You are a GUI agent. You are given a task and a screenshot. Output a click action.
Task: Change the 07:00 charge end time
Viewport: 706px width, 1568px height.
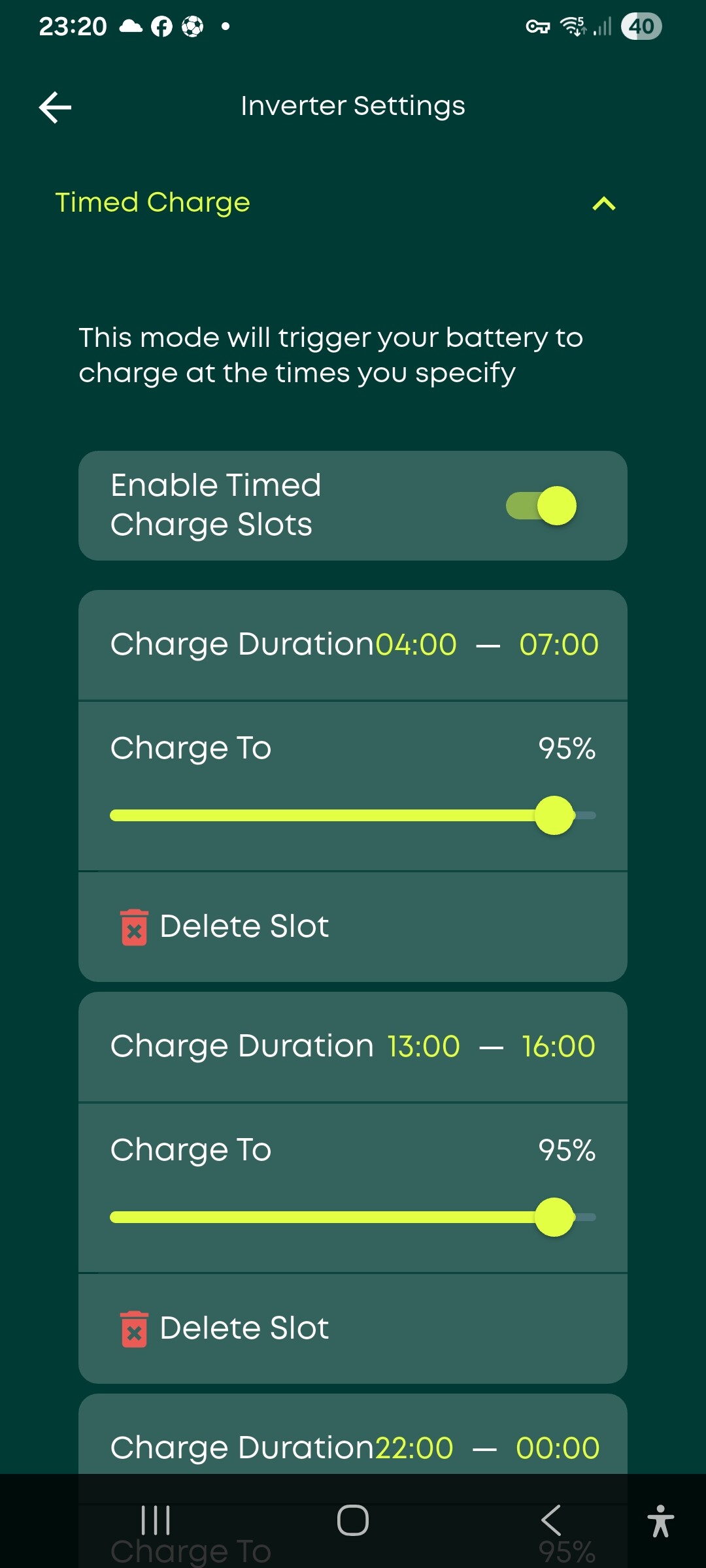pos(559,645)
